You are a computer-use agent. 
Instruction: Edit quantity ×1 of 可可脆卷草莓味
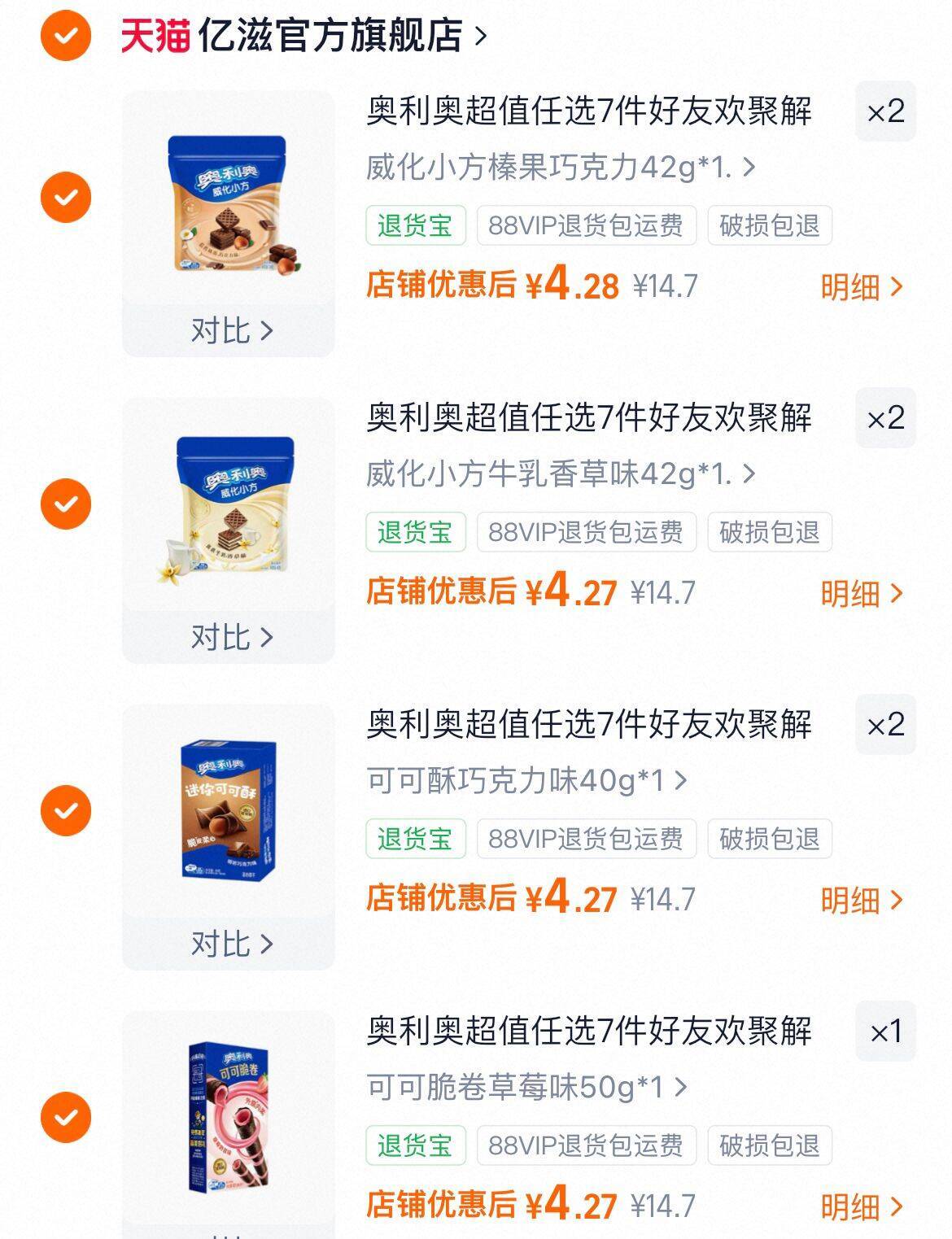click(x=885, y=1032)
